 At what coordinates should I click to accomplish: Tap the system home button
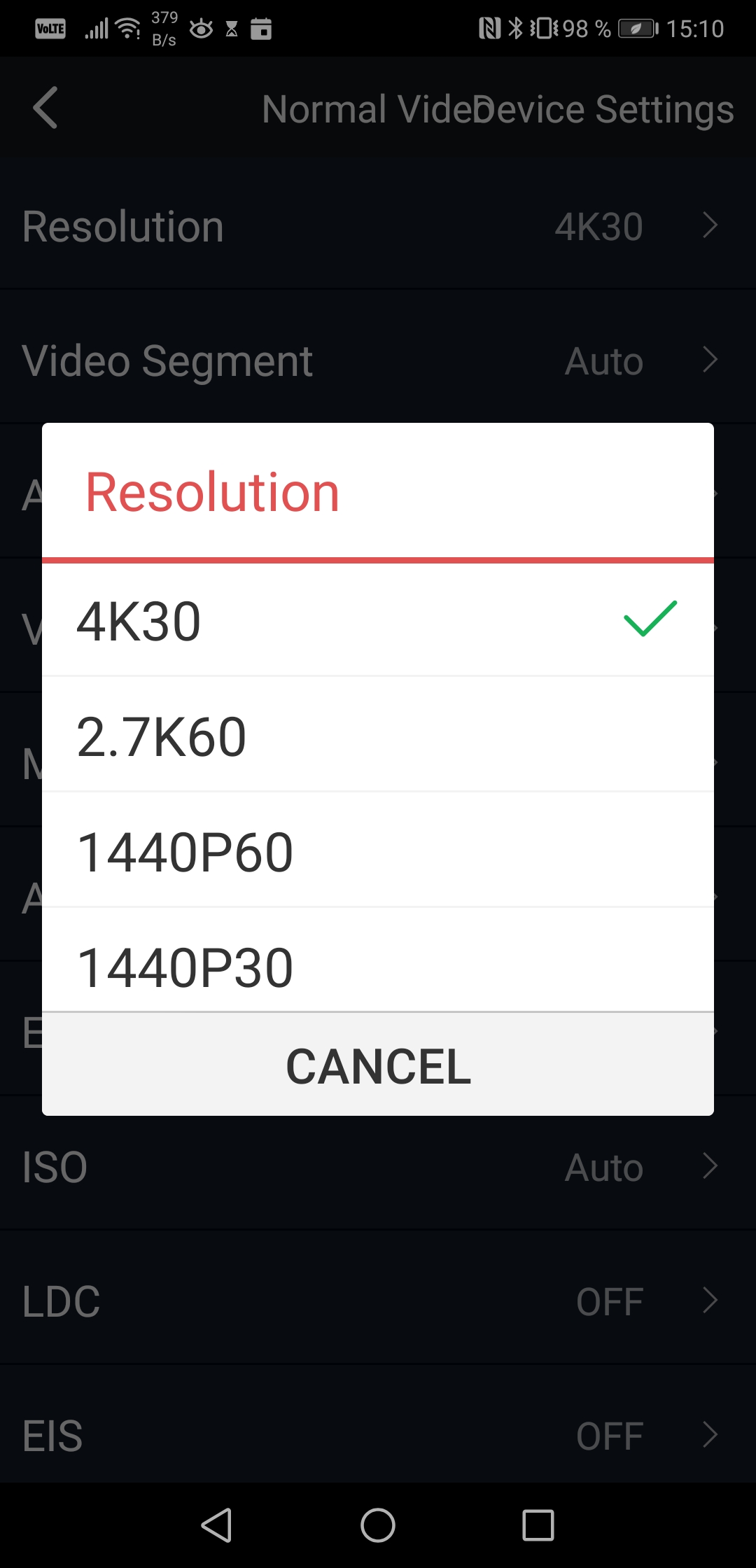(378, 1525)
